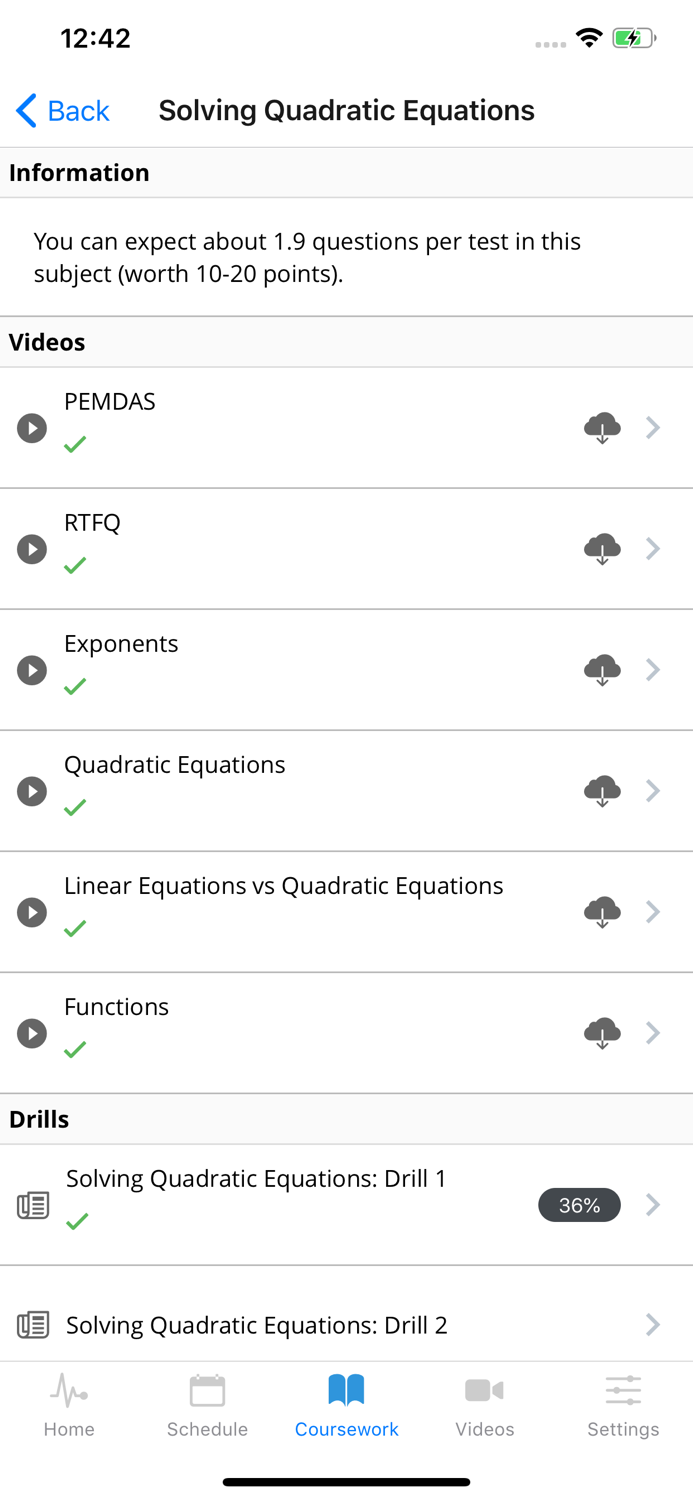Open the Settings tab
The width and height of the screenshot is (693, 1500).
(623, 1405)
